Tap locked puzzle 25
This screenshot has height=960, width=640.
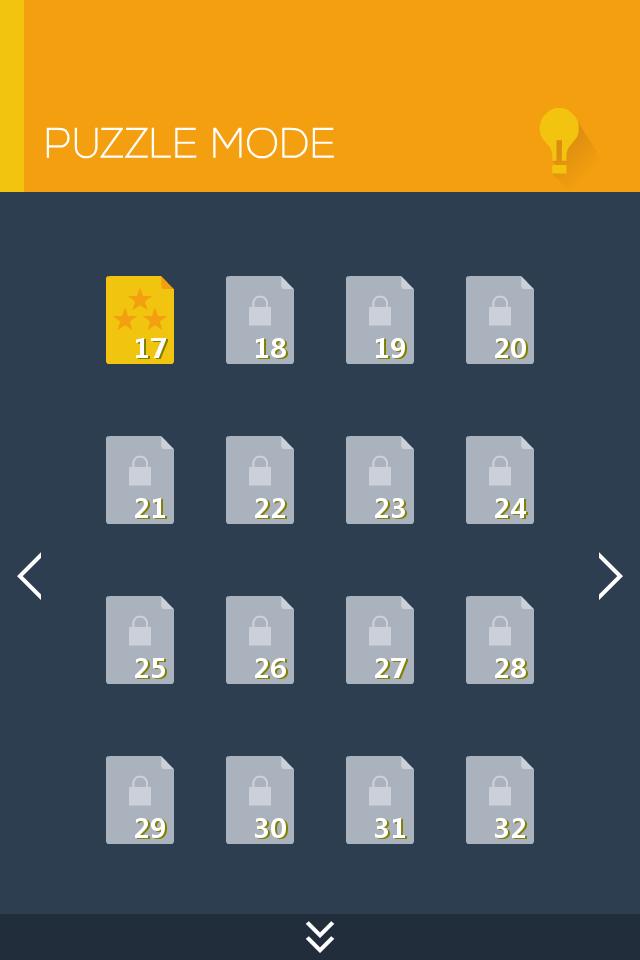(x=140, y=640)
